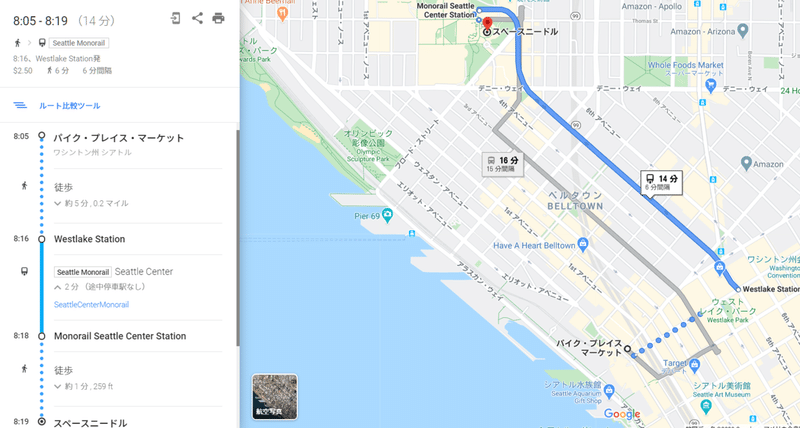
Task: Open the SeattleCenterMonorail link
Action: click(x=91, y=304)
